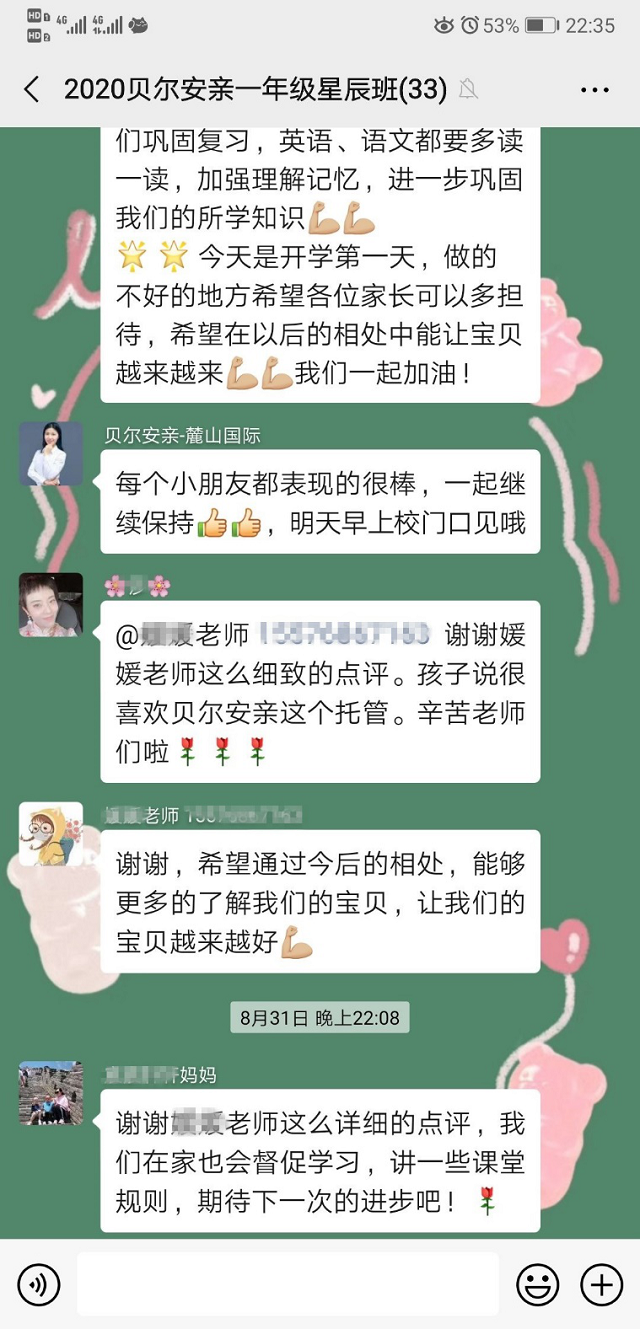The image size is (640, 1329).
Task: Switch to voice message input
Action: [38, 1284]
